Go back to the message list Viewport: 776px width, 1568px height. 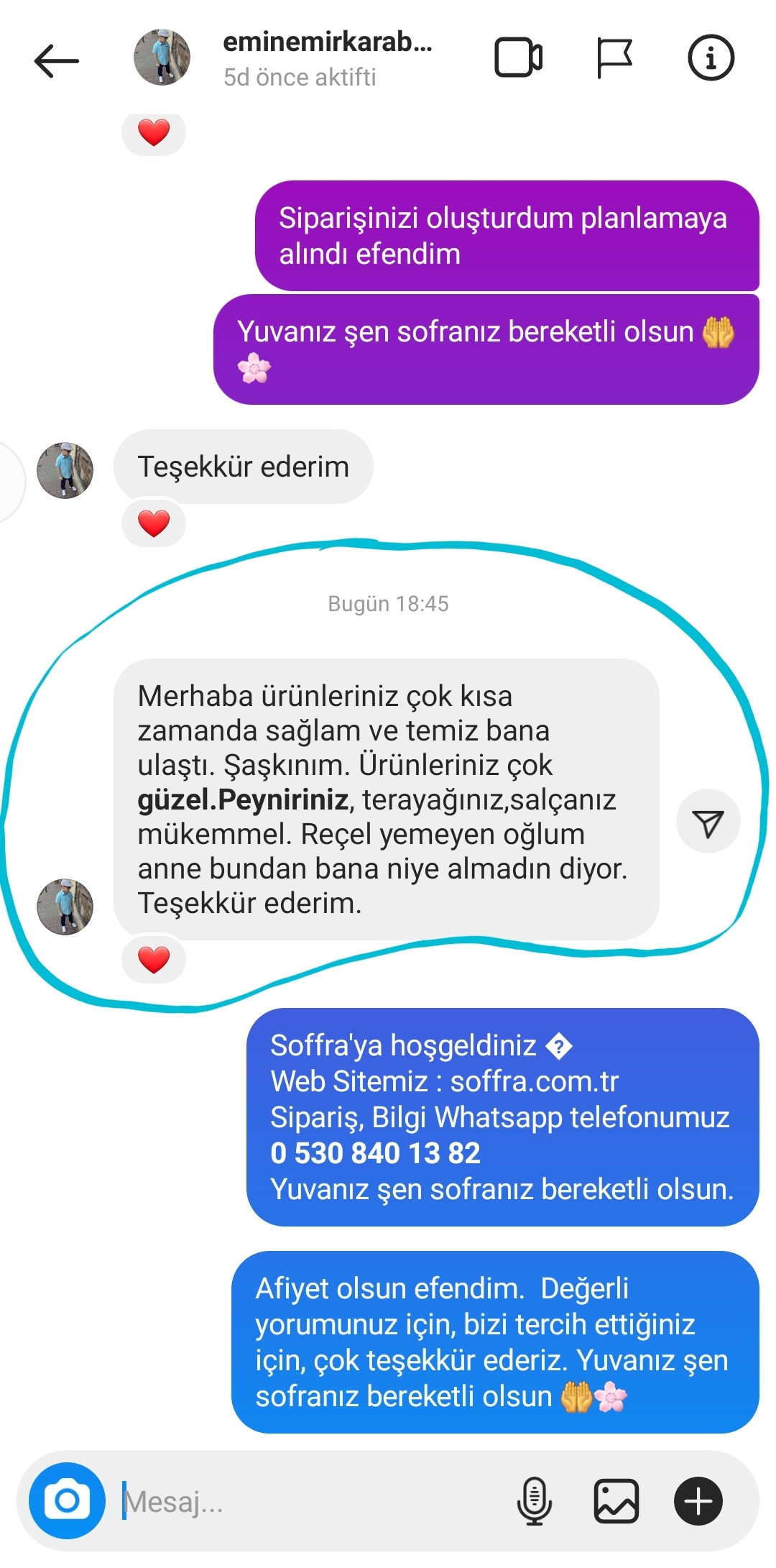(x=56, y=60)
